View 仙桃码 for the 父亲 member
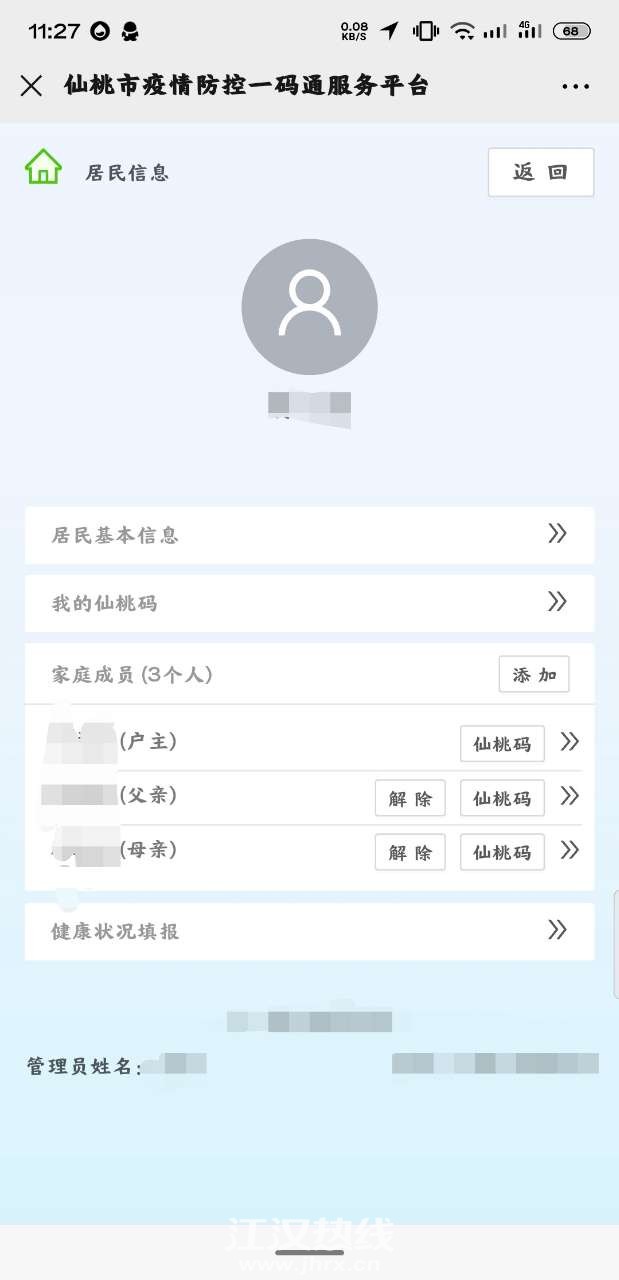The height and width of the screenshot is (1280, 619). [502, 798]
